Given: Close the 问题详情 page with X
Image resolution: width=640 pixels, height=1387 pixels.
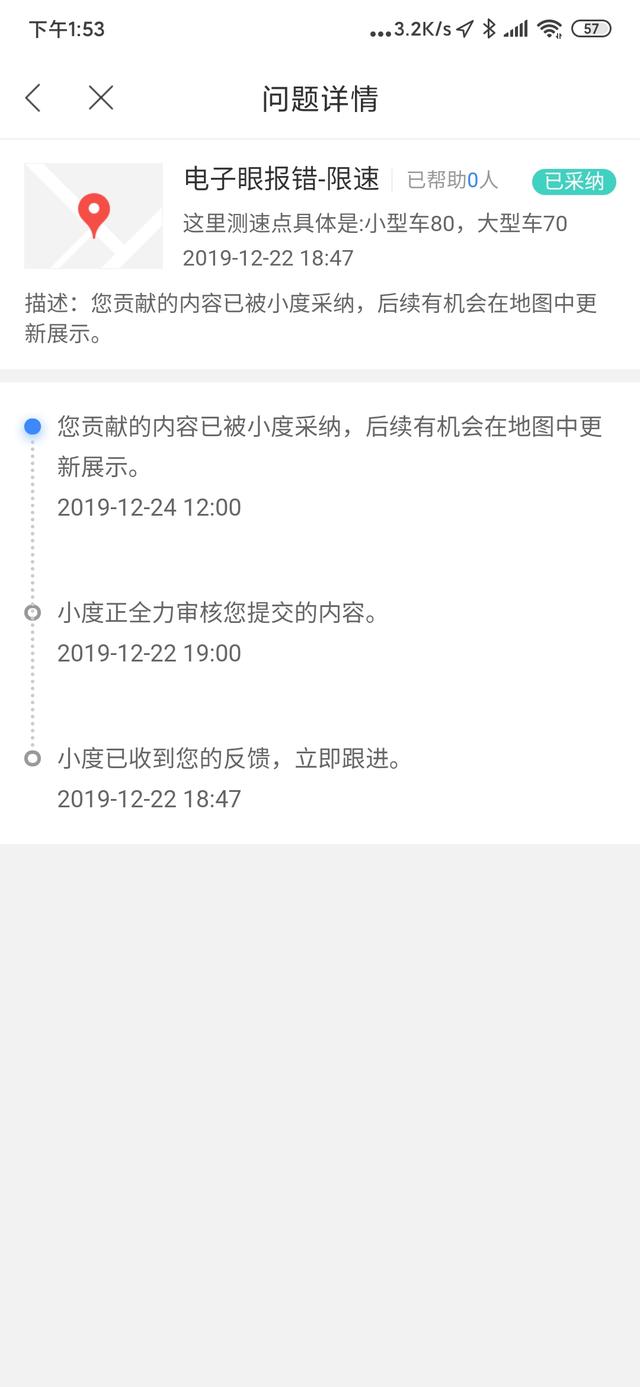Looking at the screenshot, I should [x=101, y=98].
